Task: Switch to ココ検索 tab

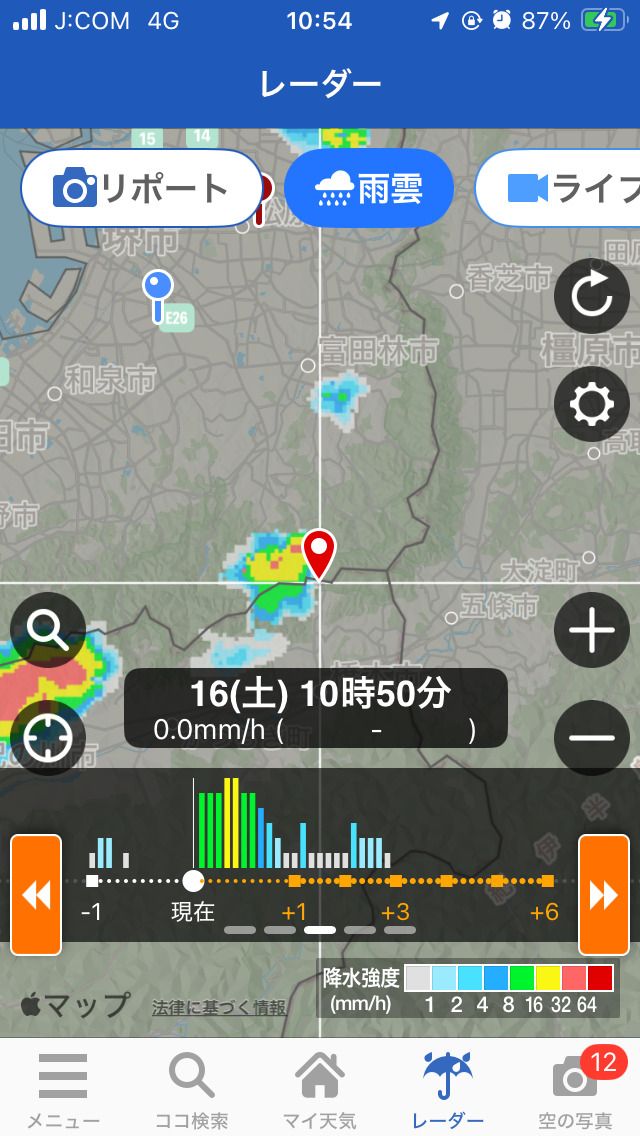Action: (191, 1088)
